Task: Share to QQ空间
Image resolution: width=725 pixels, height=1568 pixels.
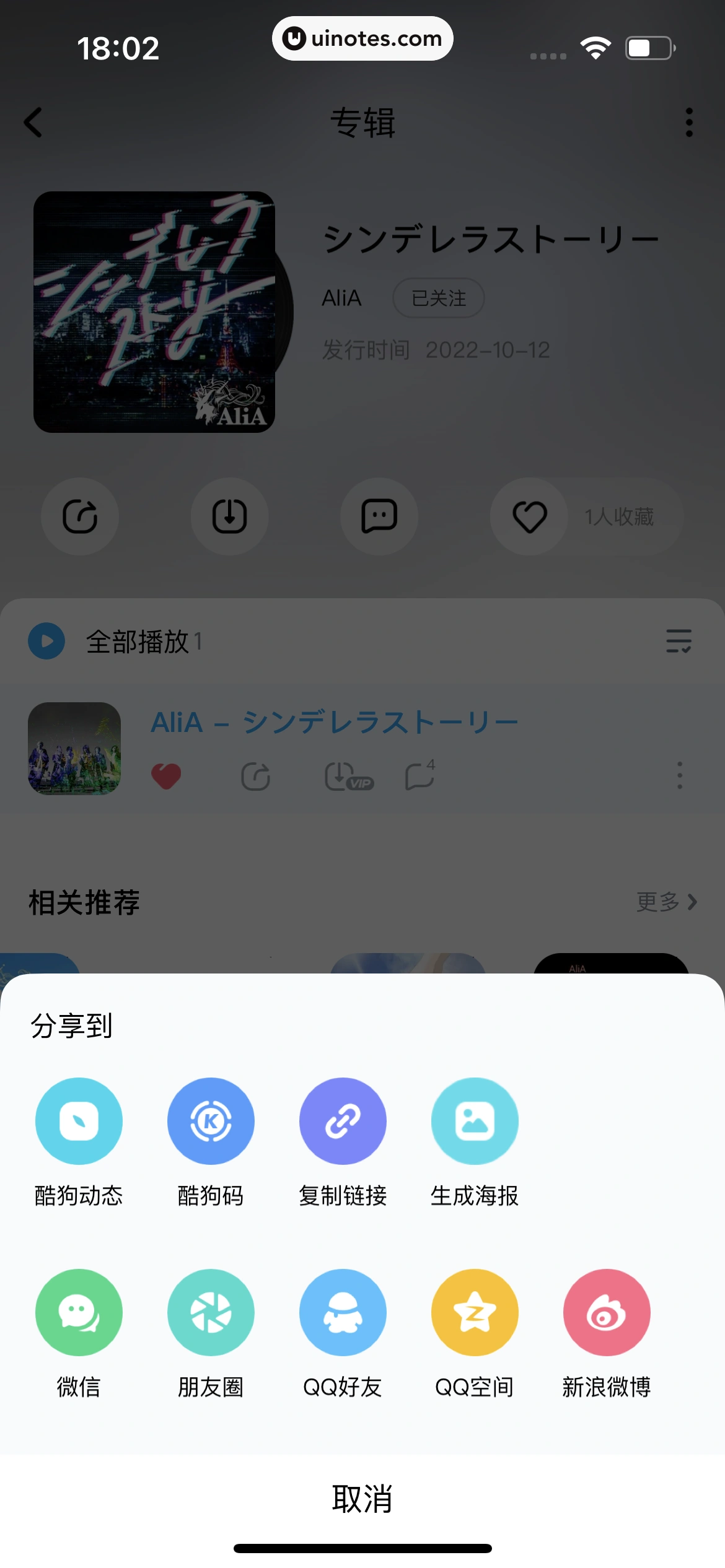Action: coord(475,1312)
